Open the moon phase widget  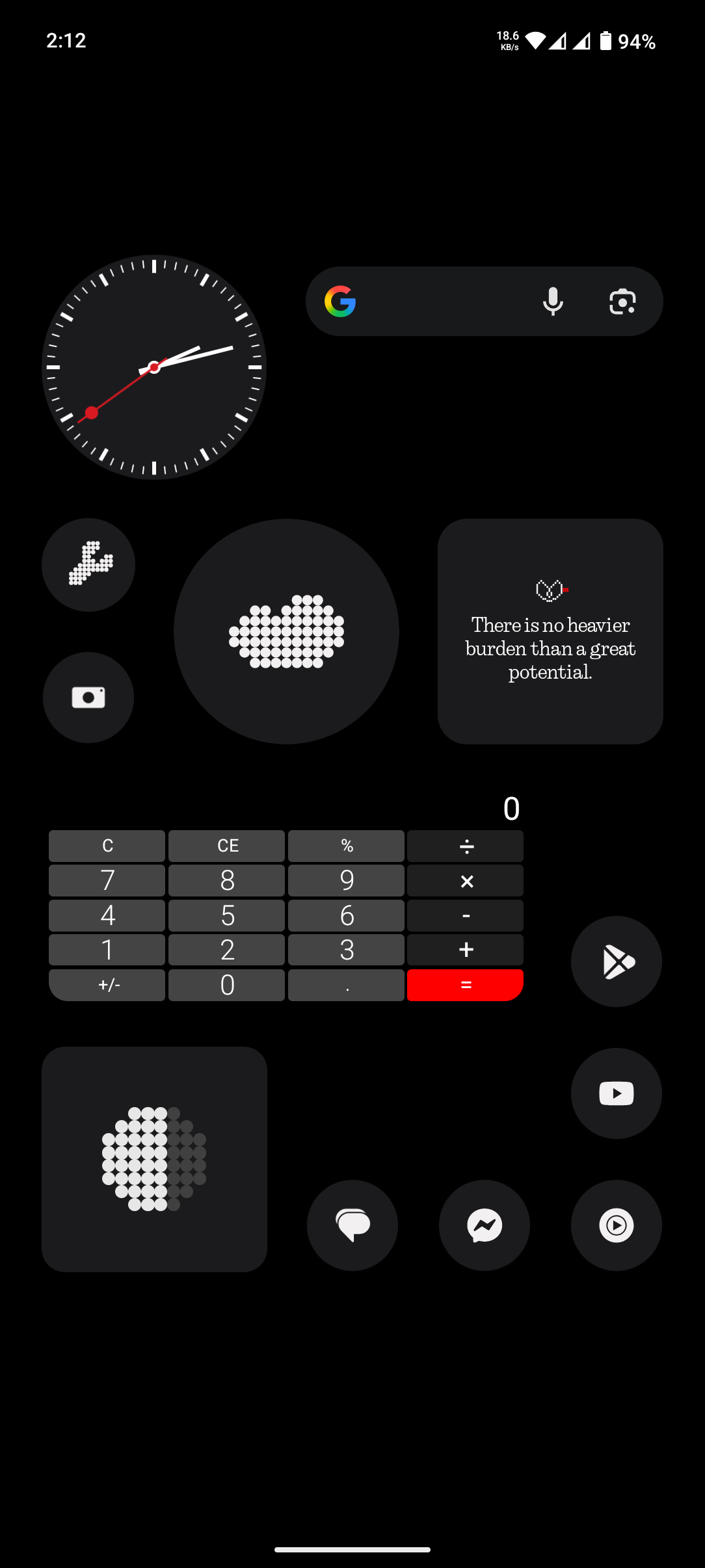tap(154, 1159)
